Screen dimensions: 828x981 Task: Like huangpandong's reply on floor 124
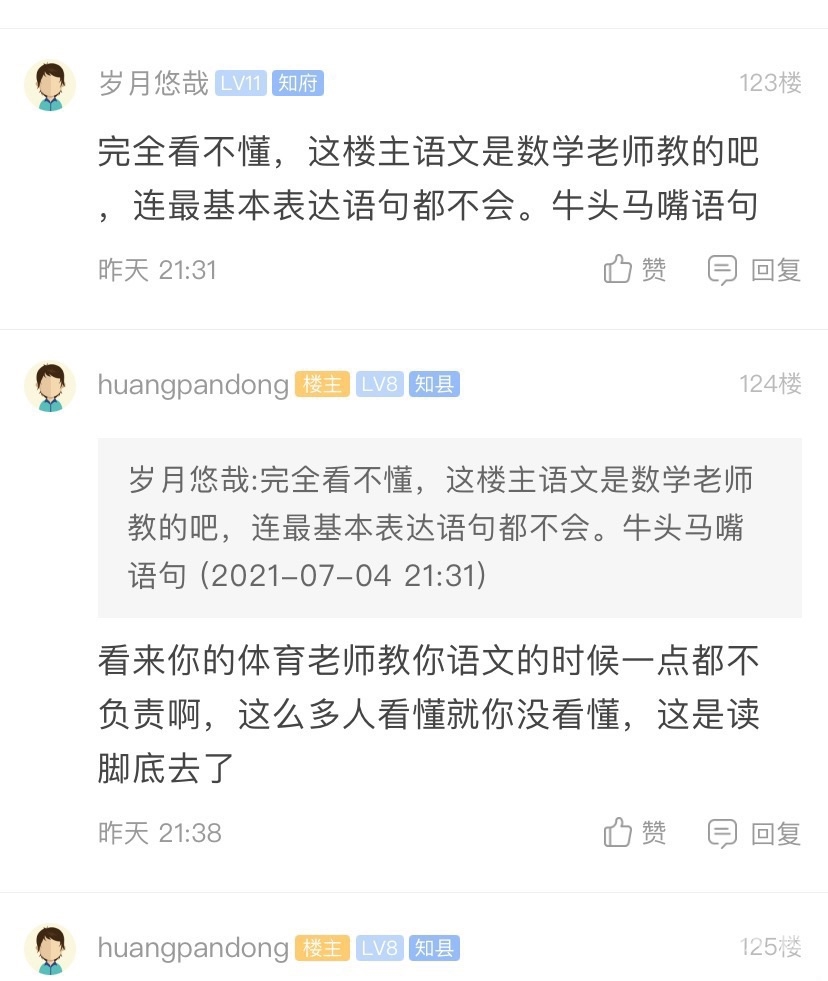(635, 833)
